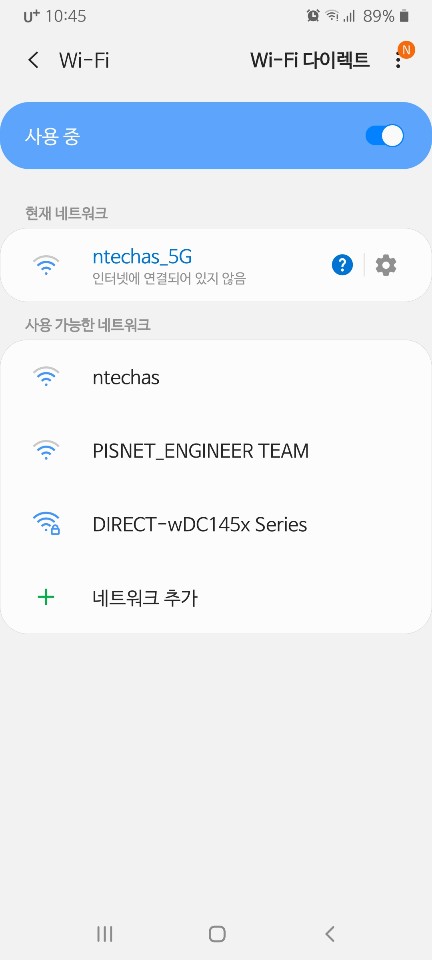Tap the question mark beside ntechas_5G
The width and height of the screenshot is (432, 960).
click(342, 265)
